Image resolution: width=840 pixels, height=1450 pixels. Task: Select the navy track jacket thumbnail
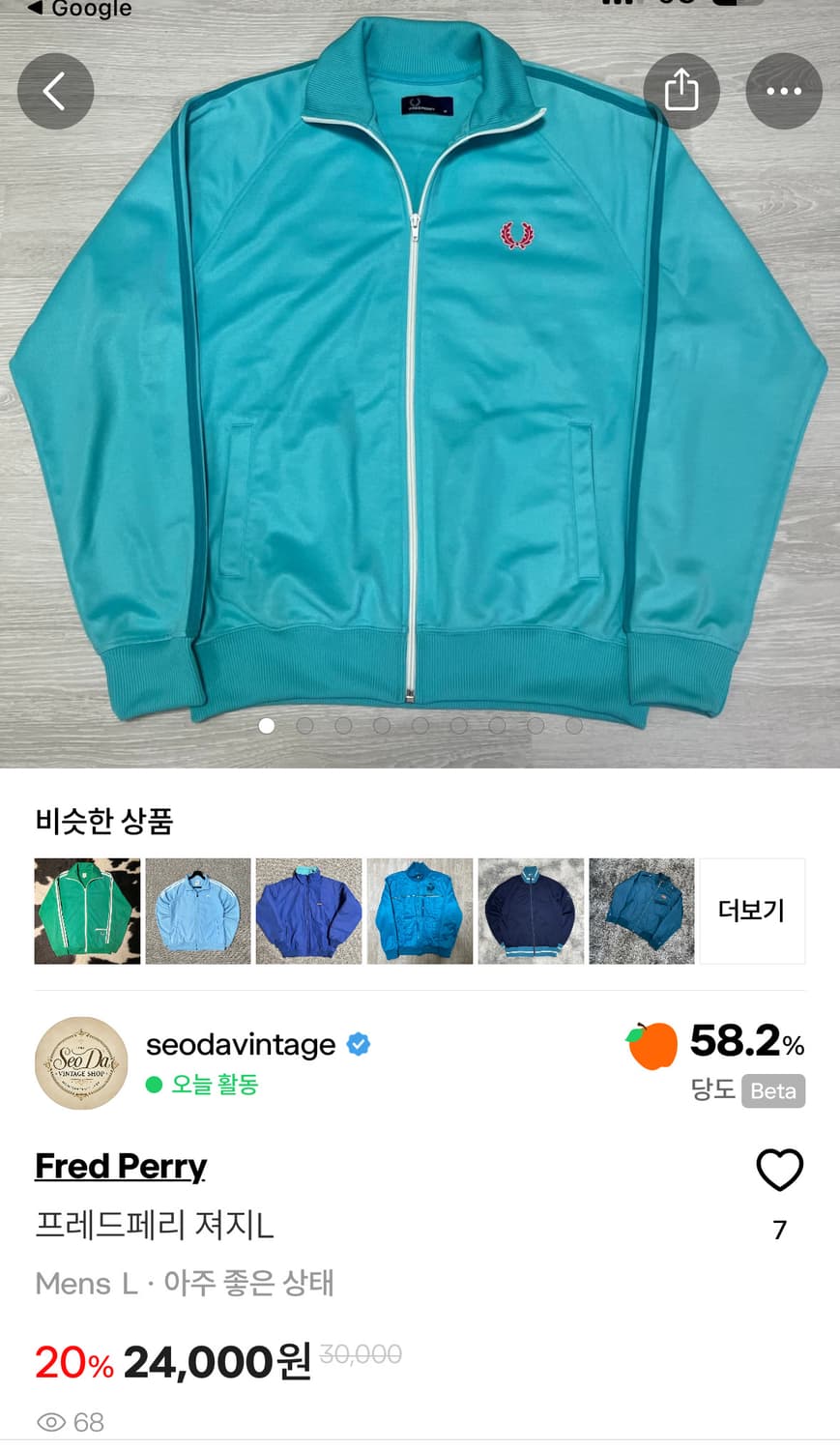(x=531, y=910)
